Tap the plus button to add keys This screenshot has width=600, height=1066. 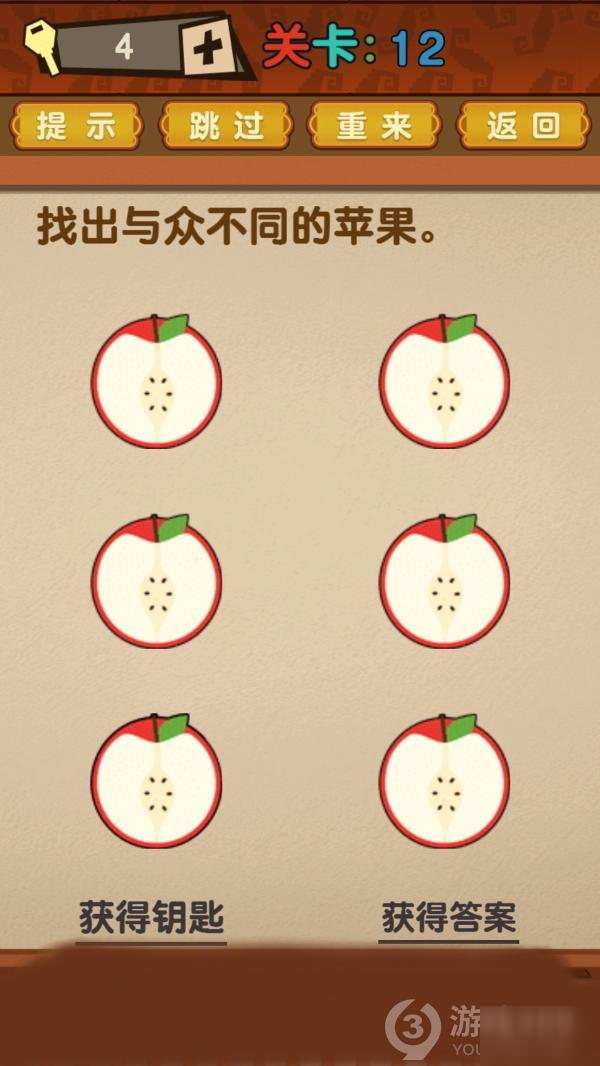(x=209, y=48)
